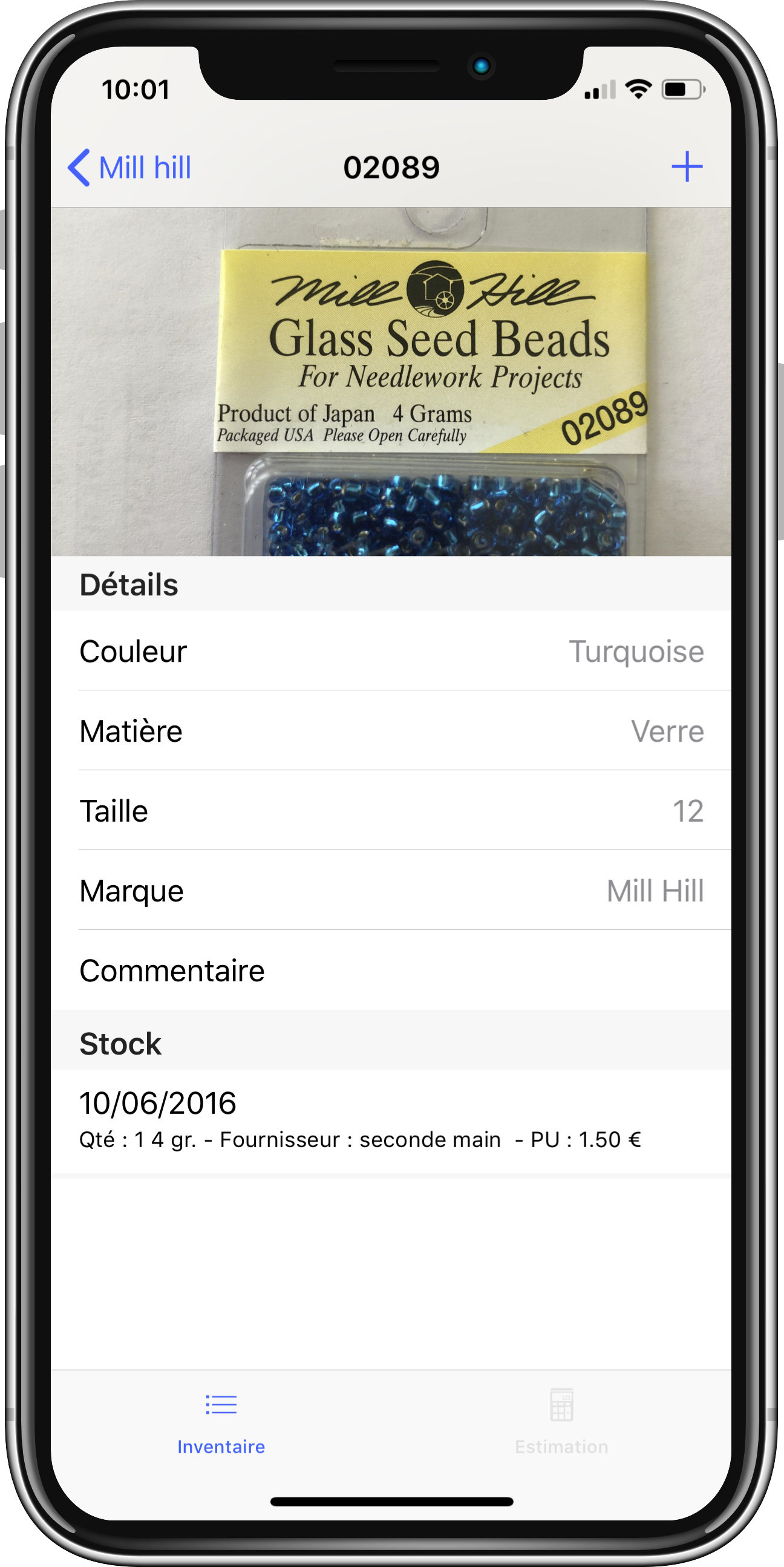784x1567 pixels.
Task: Open the Commentaire row
Action: coord(391,970)
